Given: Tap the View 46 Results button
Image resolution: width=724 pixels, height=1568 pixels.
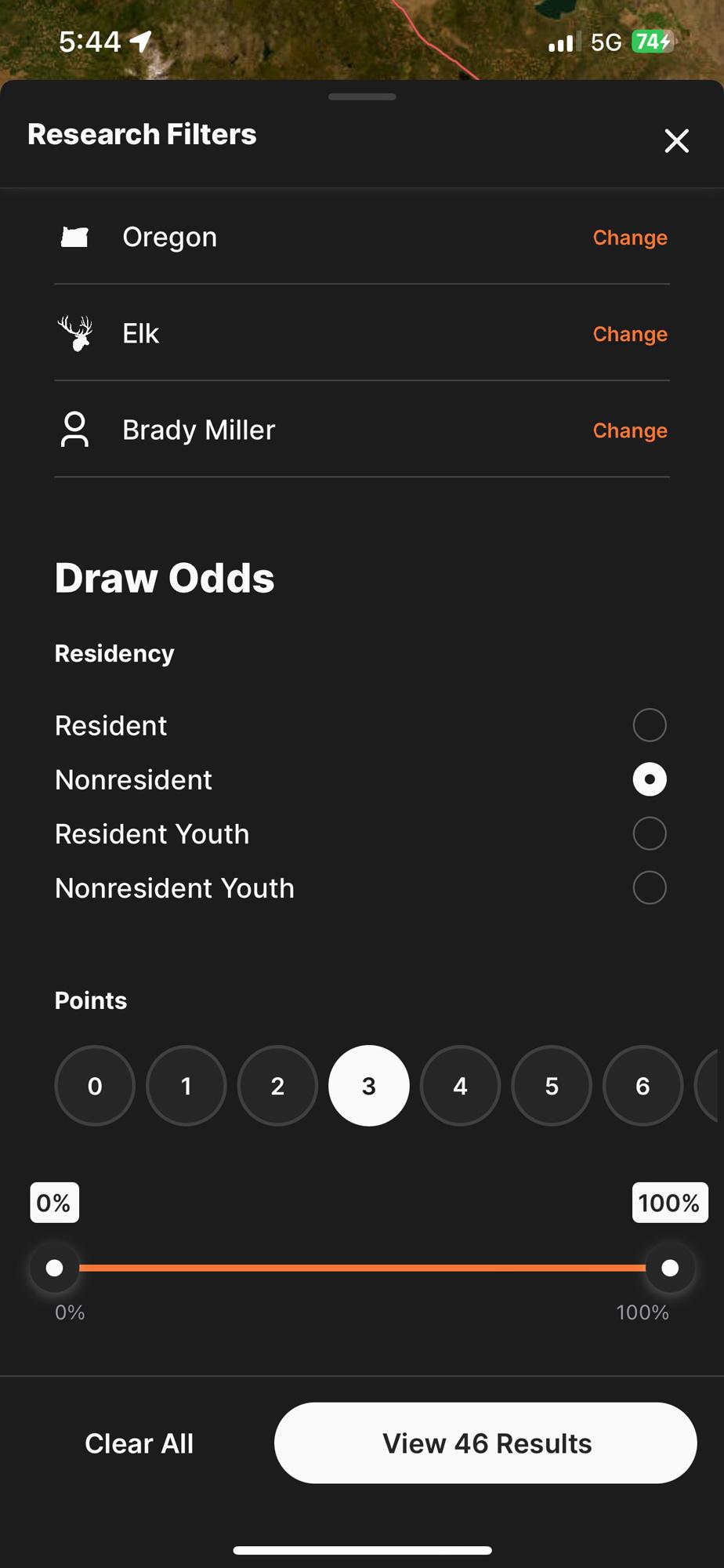Looking at the screenshot, I should pos(485,1443).
